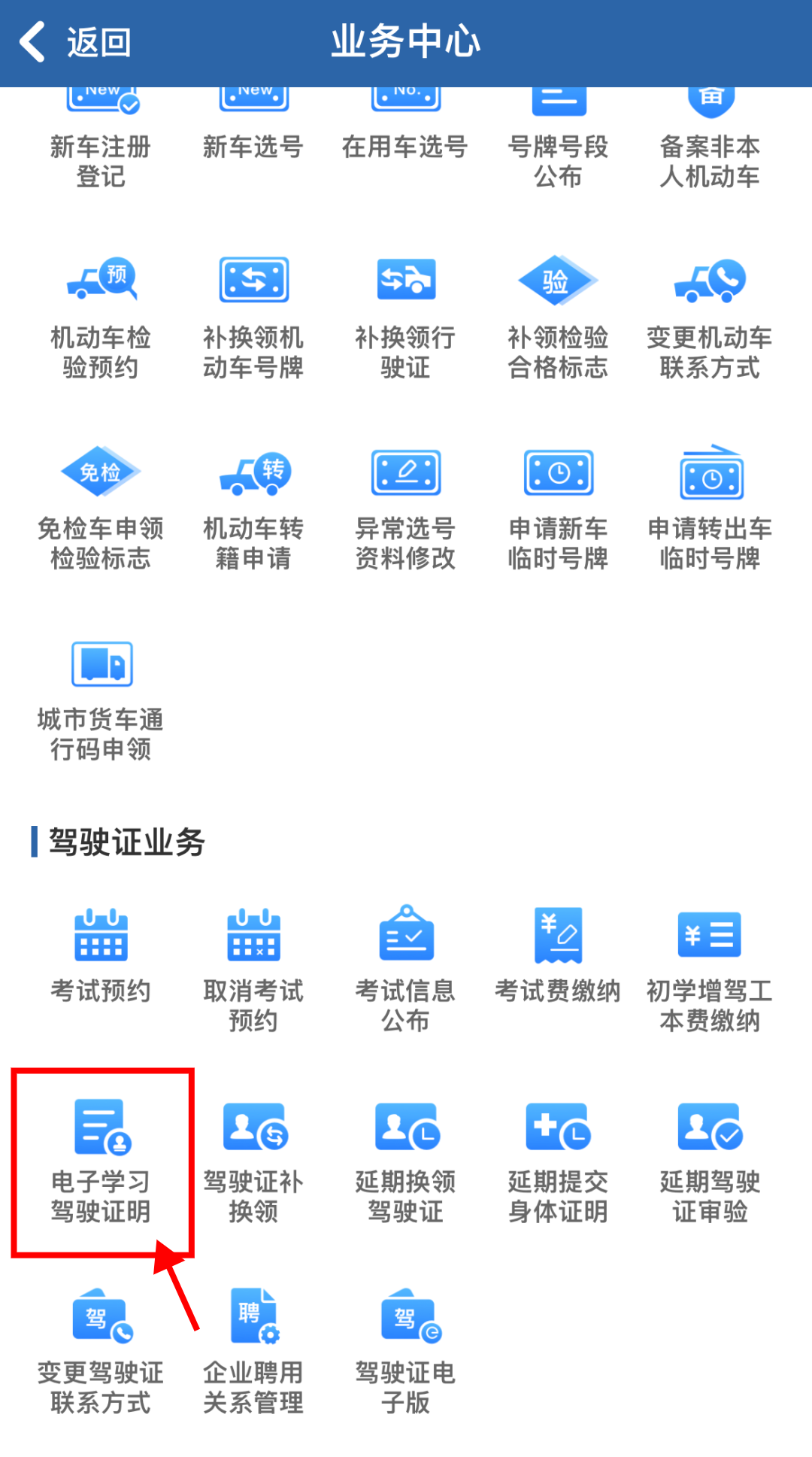Image resolution: width=812 pixels, height=1457 pixels.
Task: Go back with the 返回 button
Action: point(75,42)
